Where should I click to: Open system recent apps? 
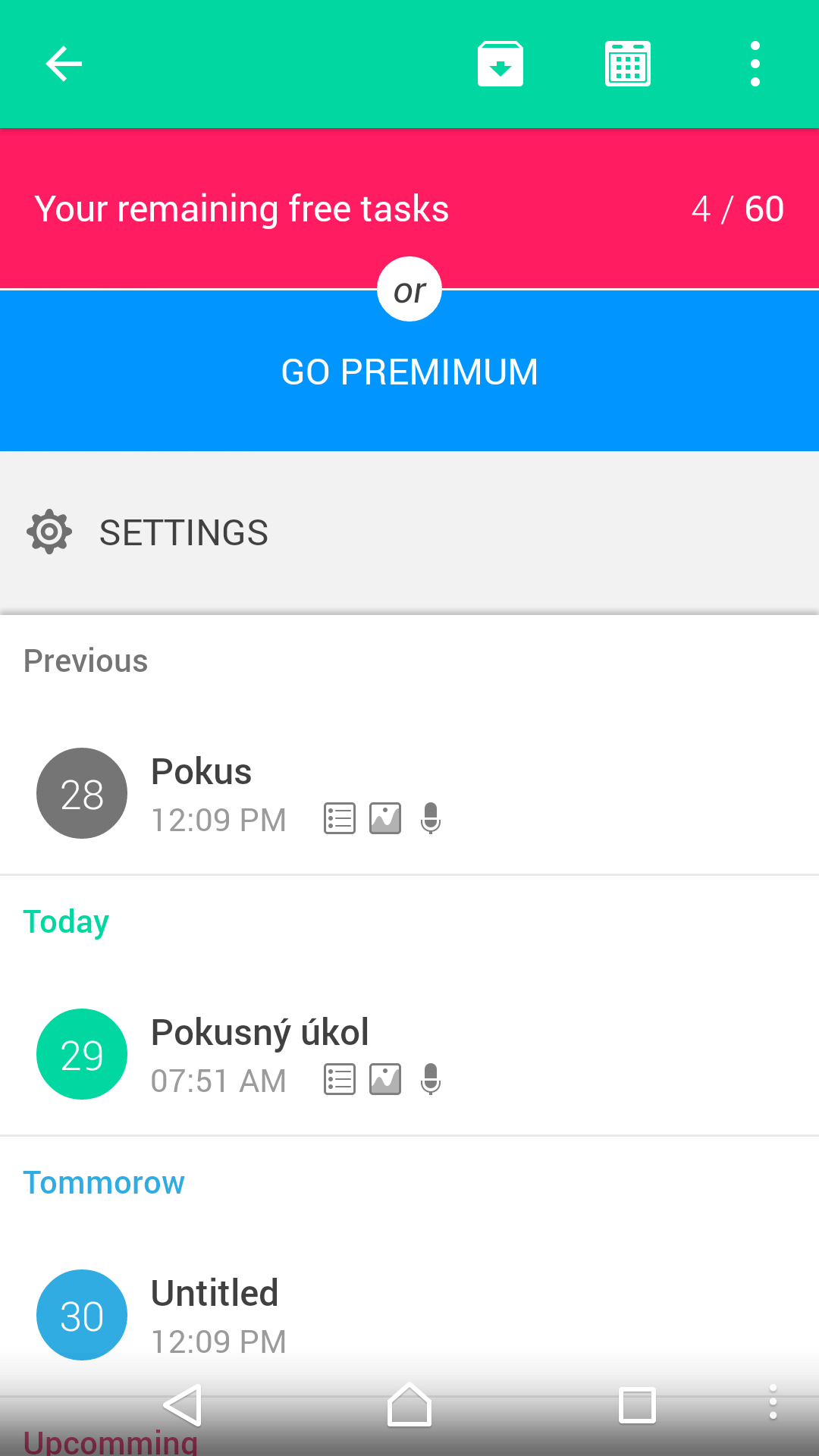[x=637, y=1405]
